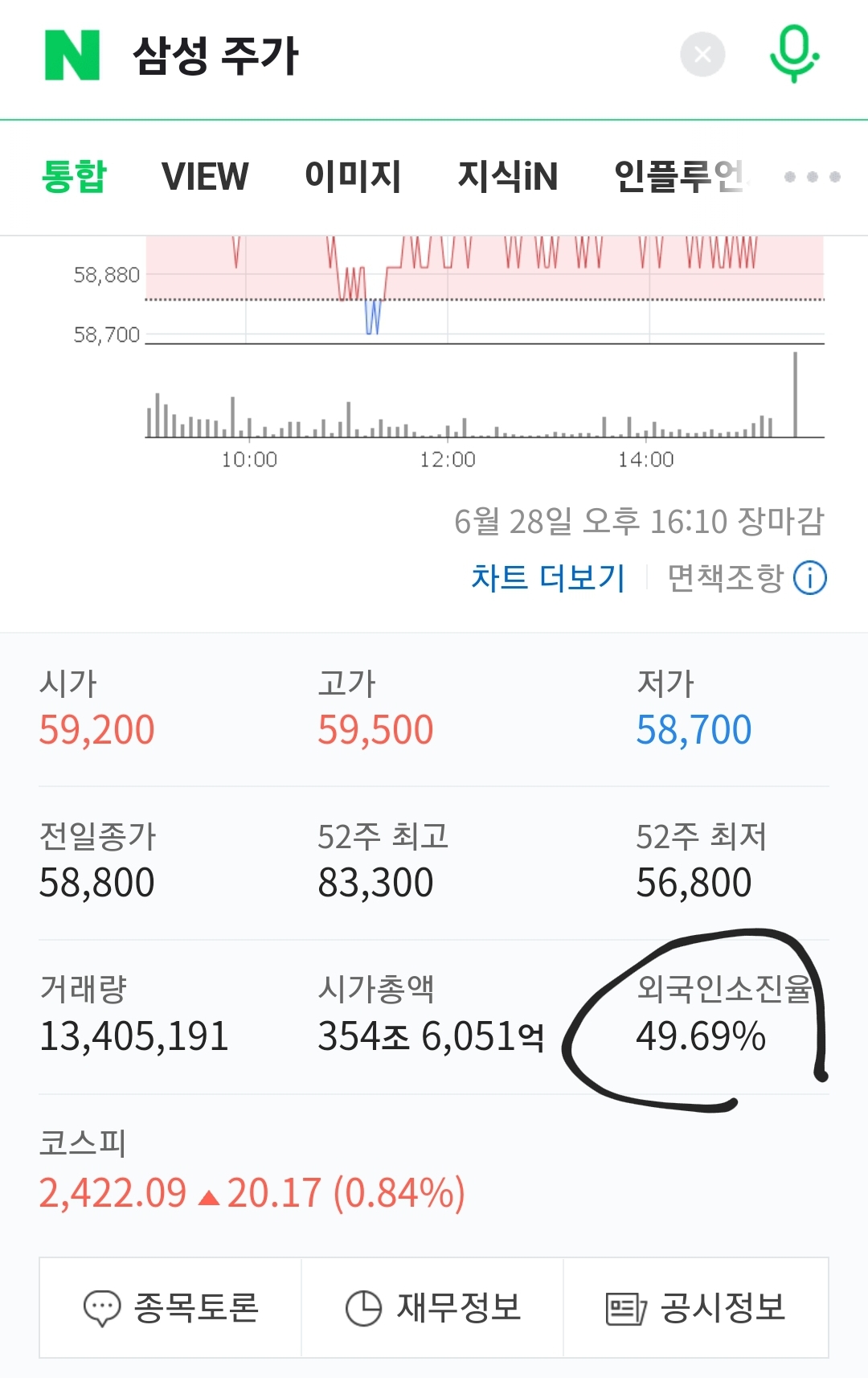This screenshot has width=868, height=1378.
Task: Switch to the 이미지 tab
Action: pyautogui.click(x=353, y=176)
